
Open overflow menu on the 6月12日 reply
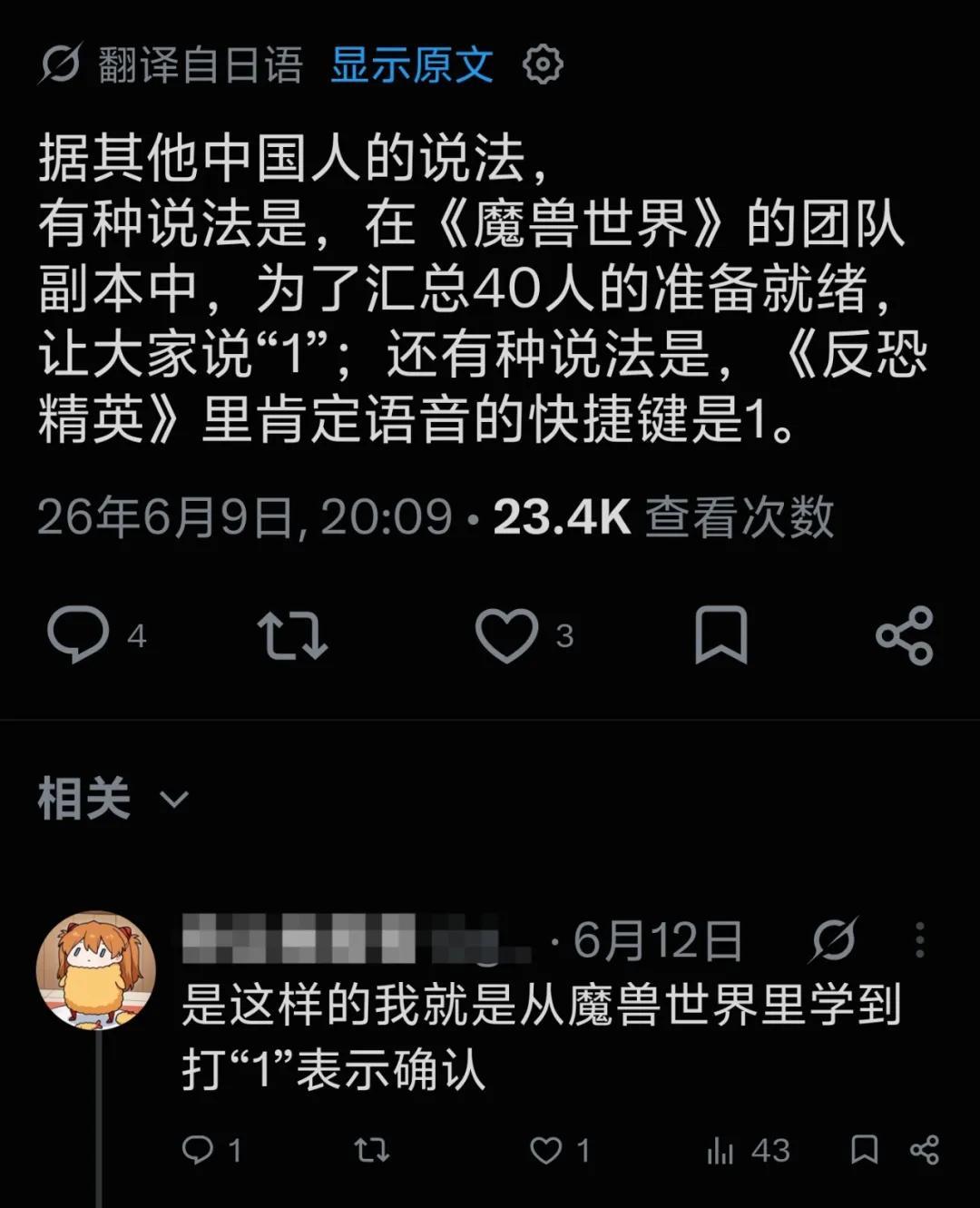point(920,940)
